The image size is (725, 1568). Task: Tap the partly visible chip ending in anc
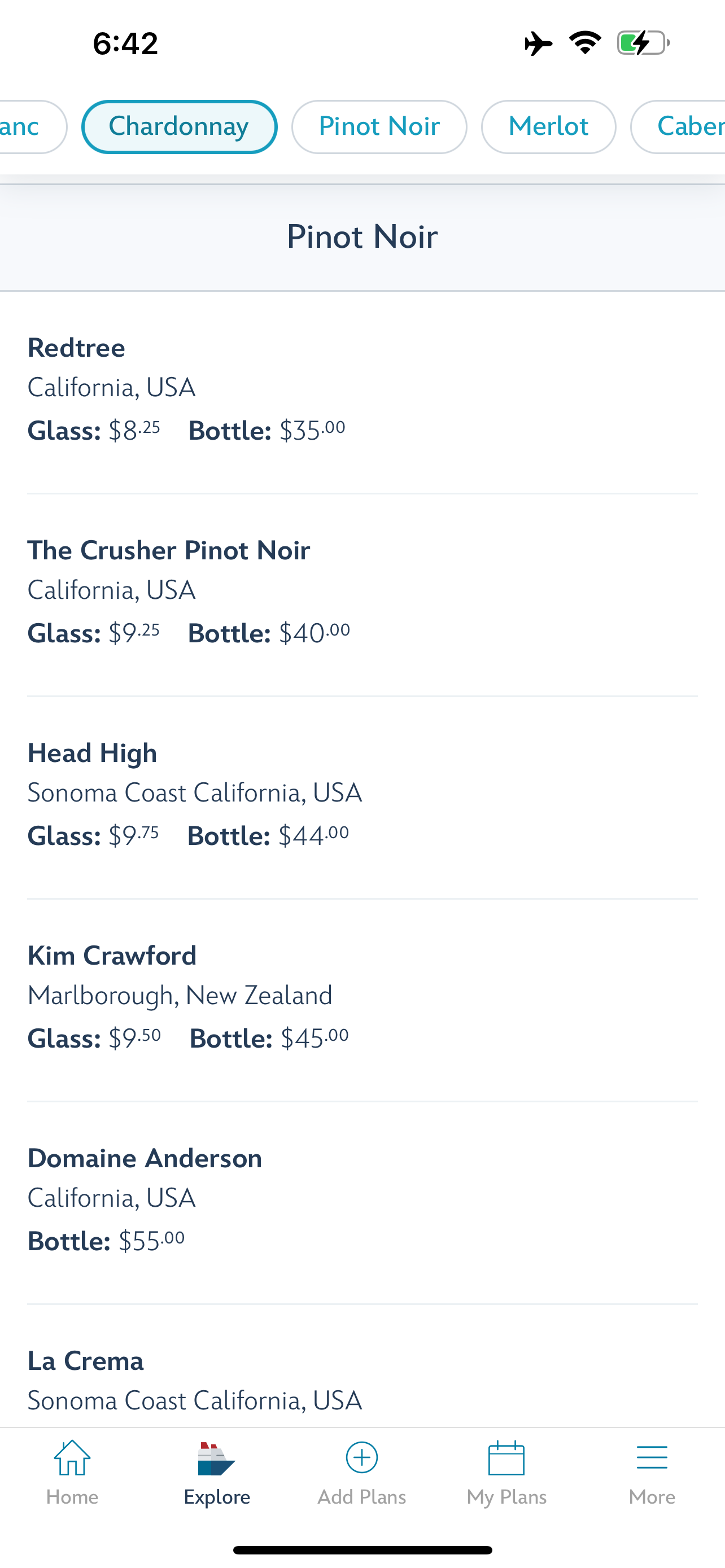coord(33,126)
